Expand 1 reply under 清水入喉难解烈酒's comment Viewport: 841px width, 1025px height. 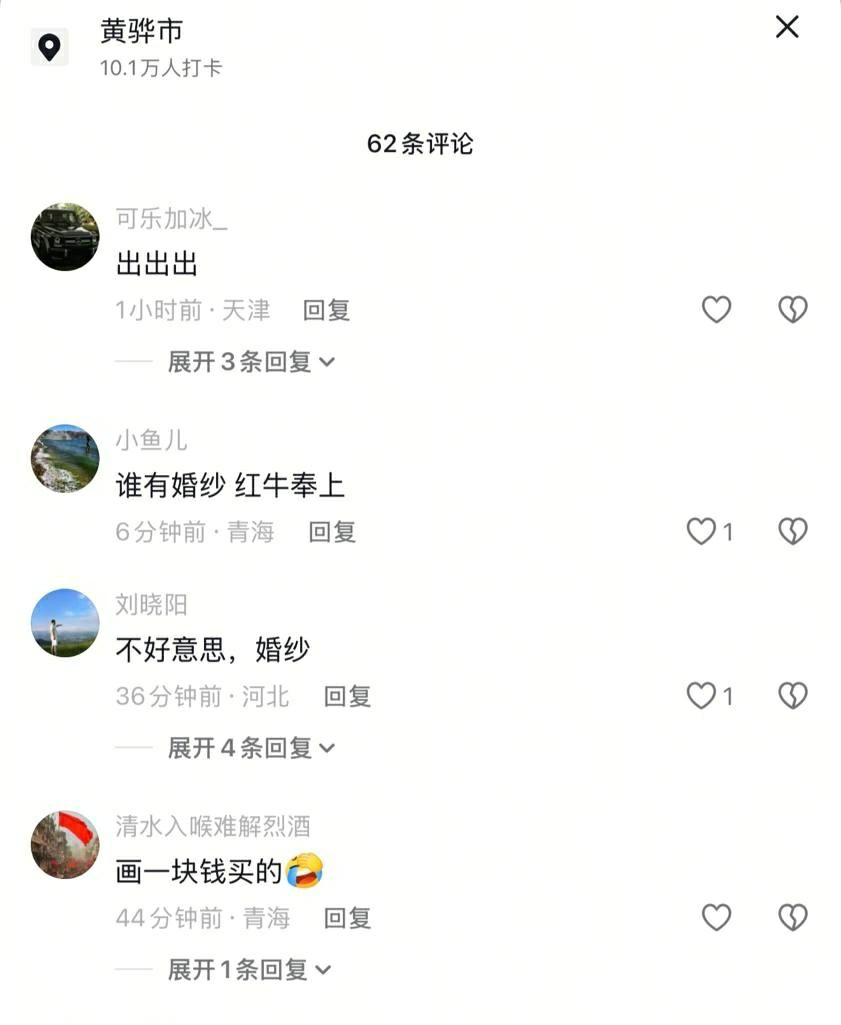(248, 969)
